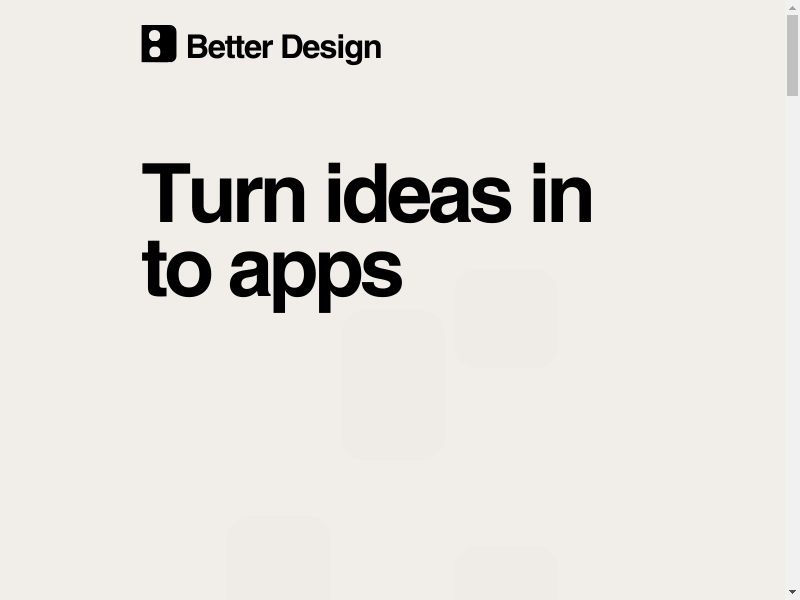Tap the scrollbar down arrow
The image size is (800, 600).
[792, 592]
